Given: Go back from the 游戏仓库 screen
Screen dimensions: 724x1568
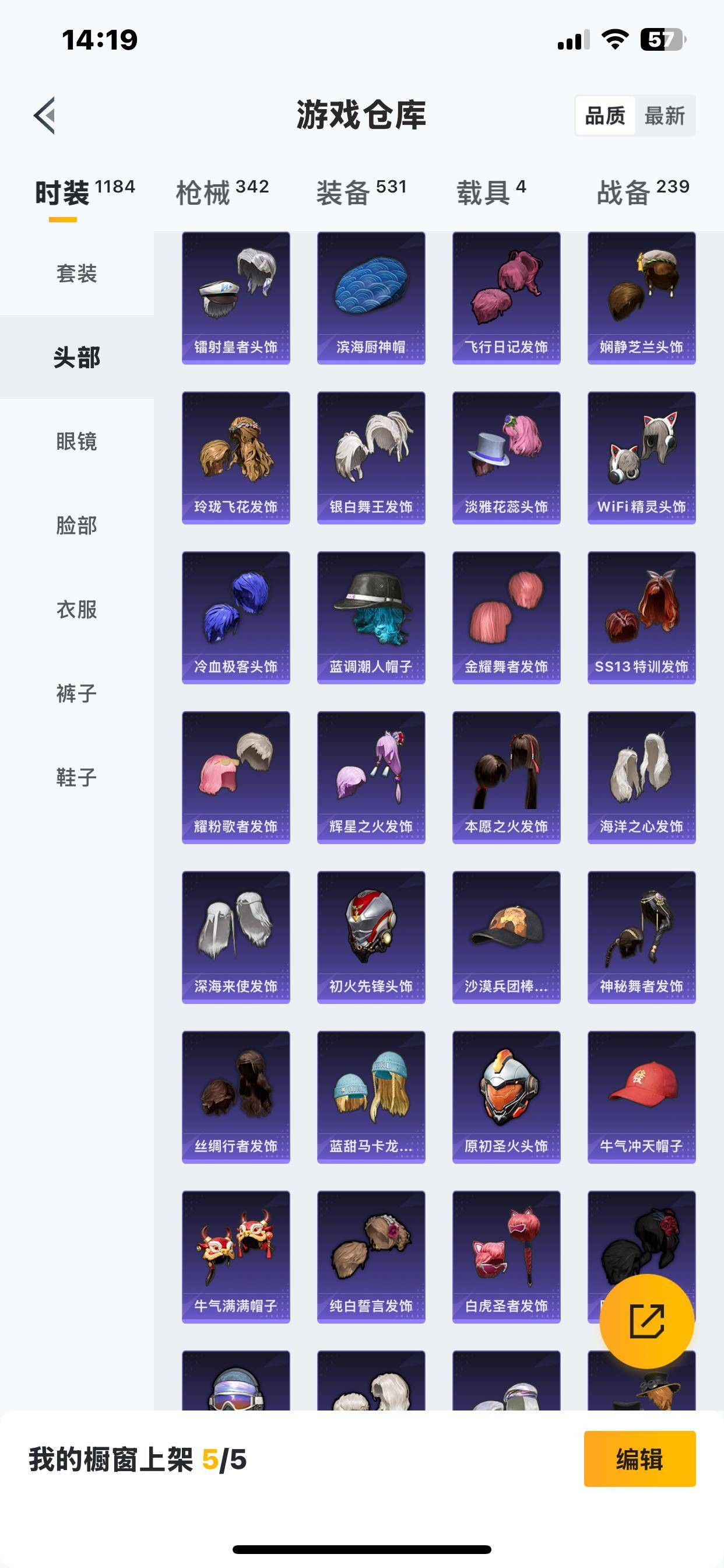Looking at the screenshot, I should [x=44, y=115].
